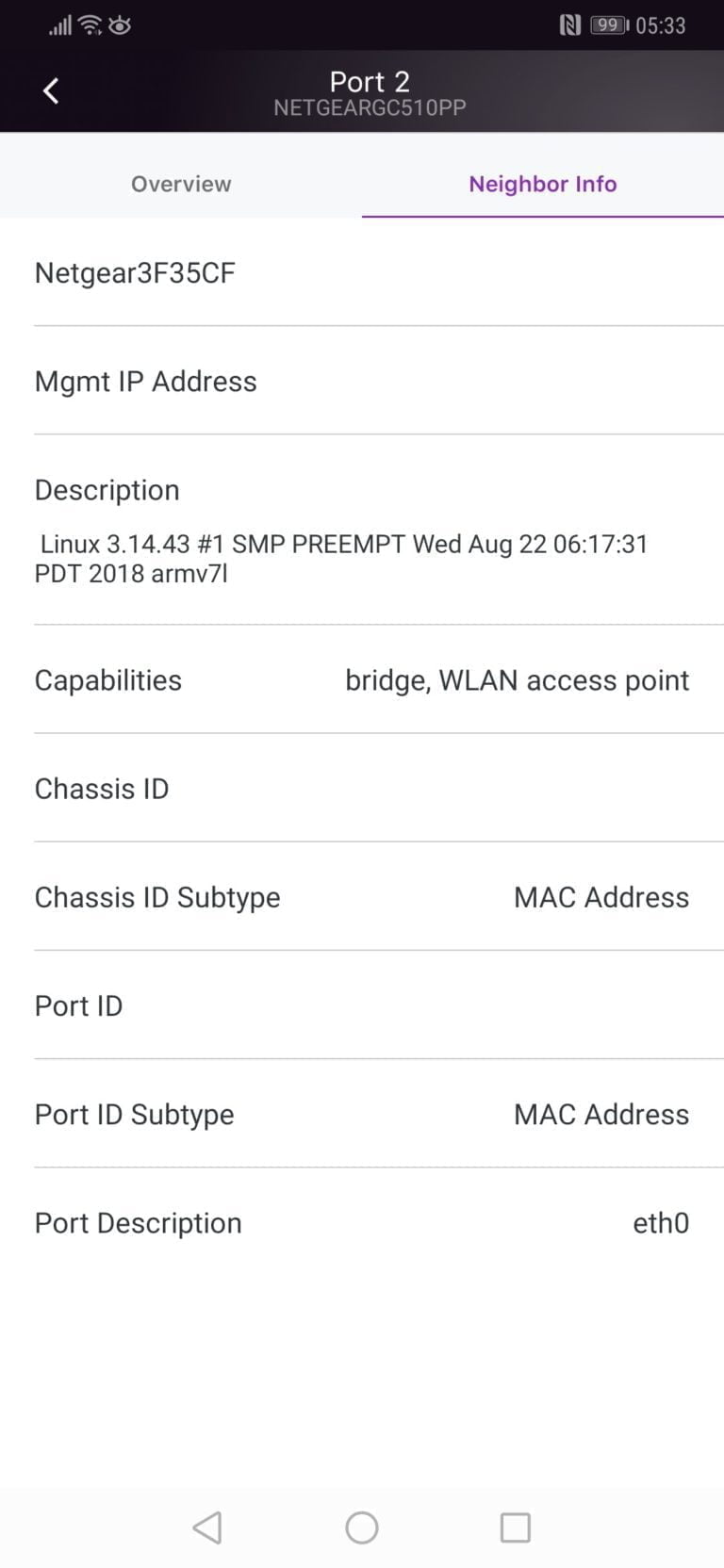The height and width of the screenshot is (1568, 724).
Task: Tap the eye comfort icon in status bar
Action: click(x=120, y=26)
